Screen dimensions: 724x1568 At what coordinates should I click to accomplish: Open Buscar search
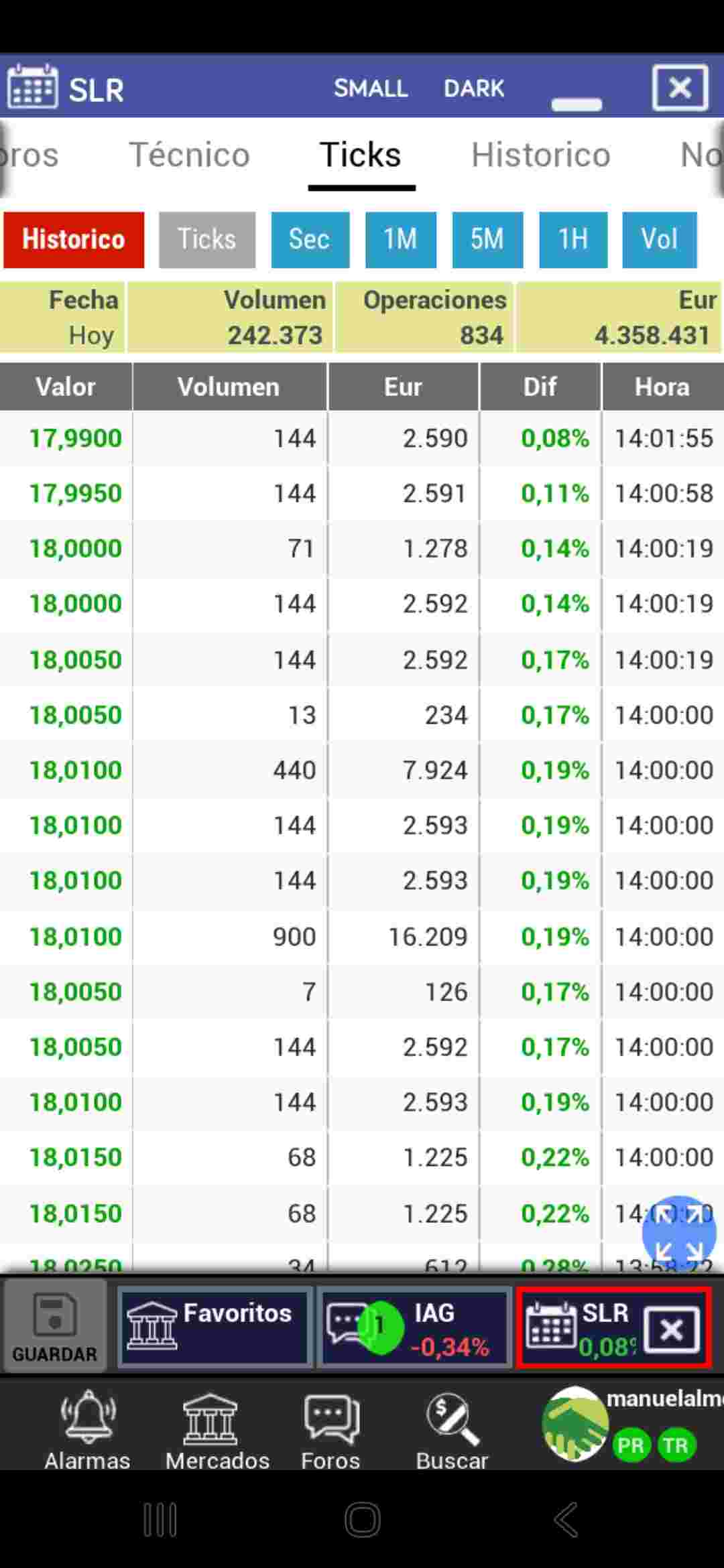[452, 1429]
